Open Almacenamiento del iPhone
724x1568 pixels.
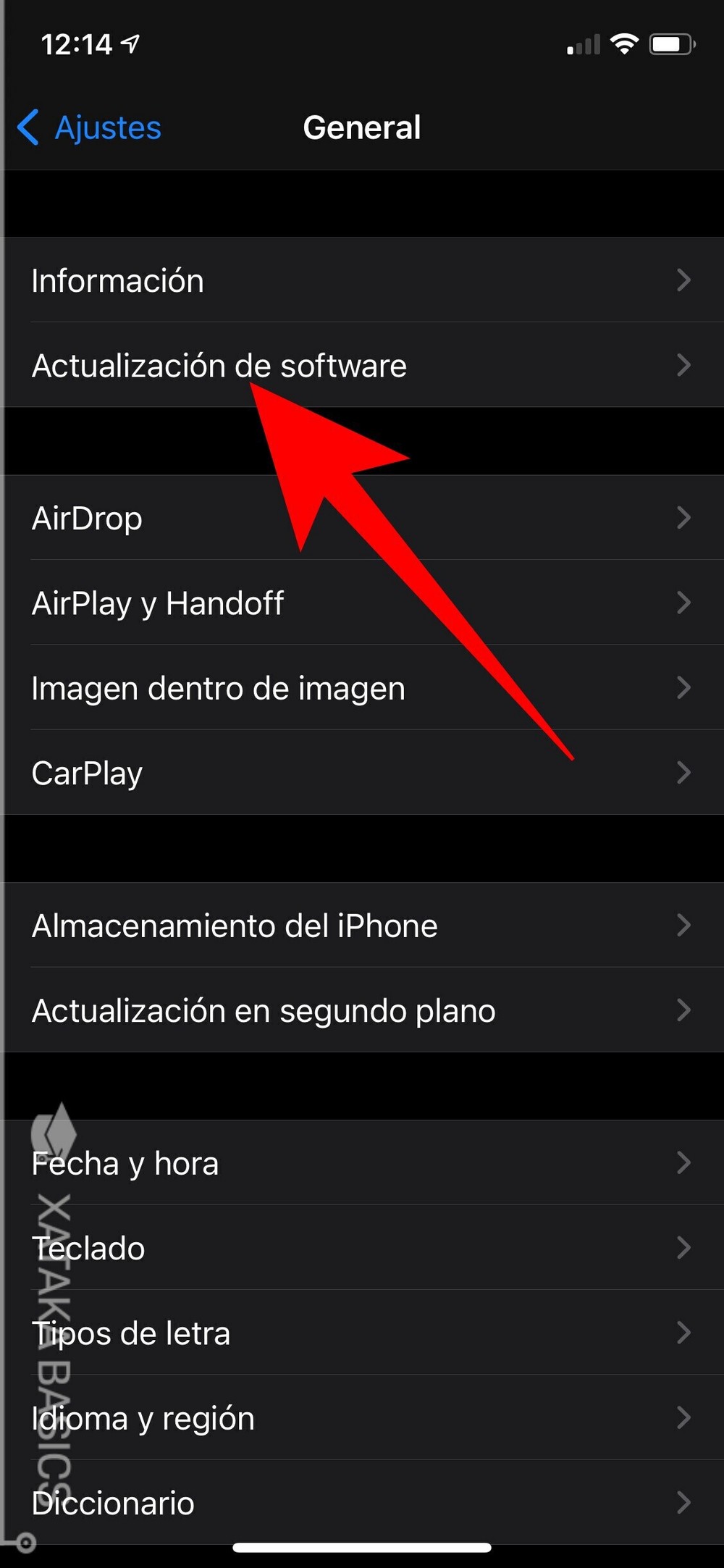coord(362,925)
